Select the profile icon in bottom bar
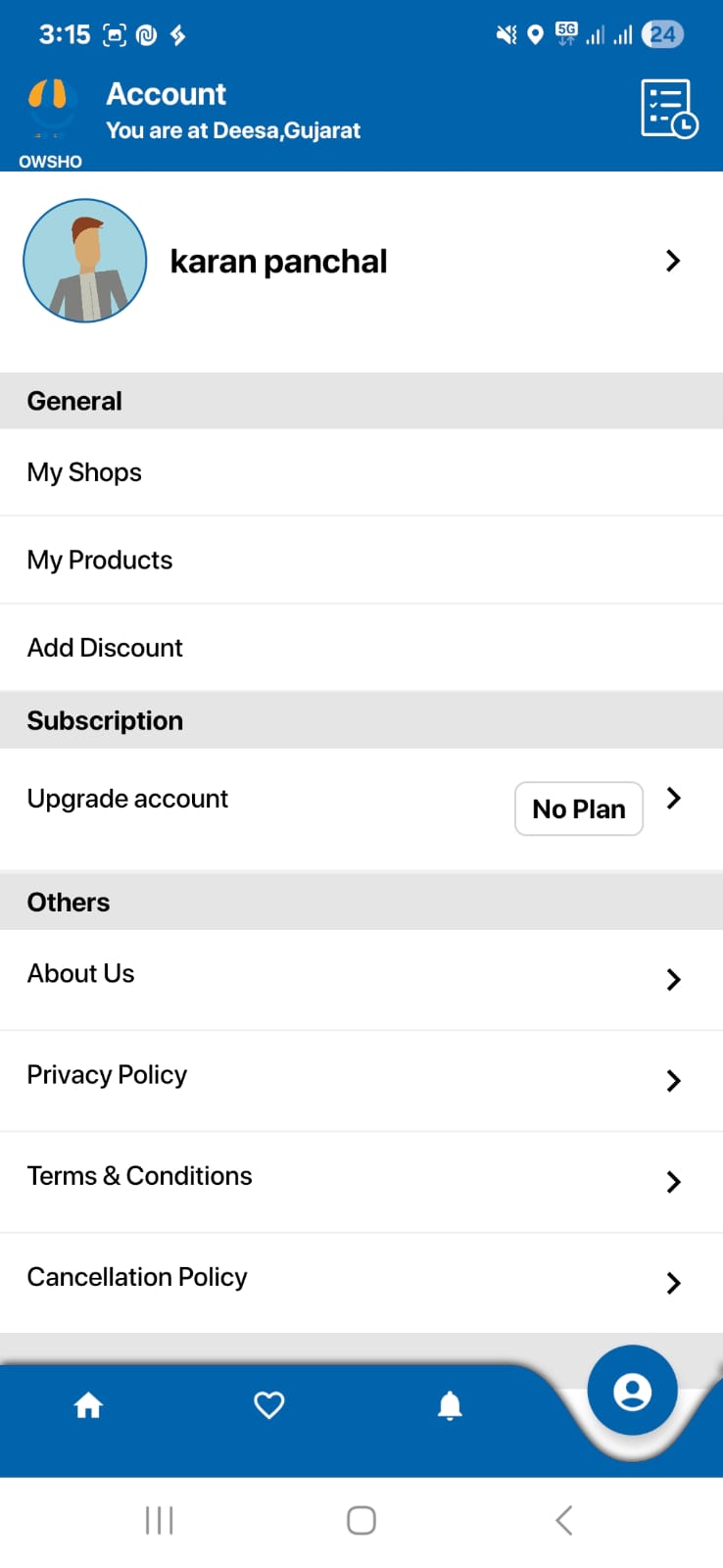Viewport: 723px width, 1568px height. point(632,1392)
